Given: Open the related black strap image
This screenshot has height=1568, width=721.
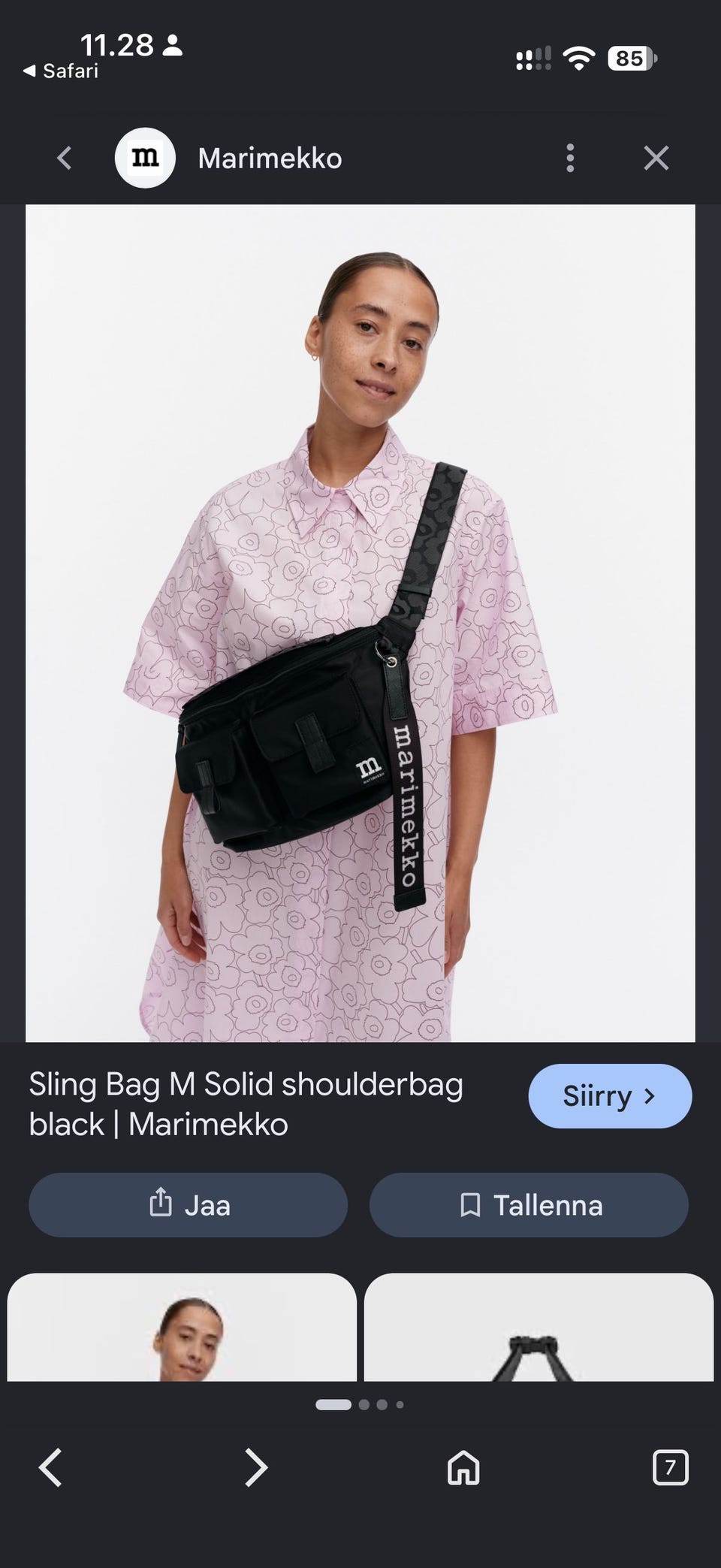Looking at the screenshot, I should [x=538, y=1327].
